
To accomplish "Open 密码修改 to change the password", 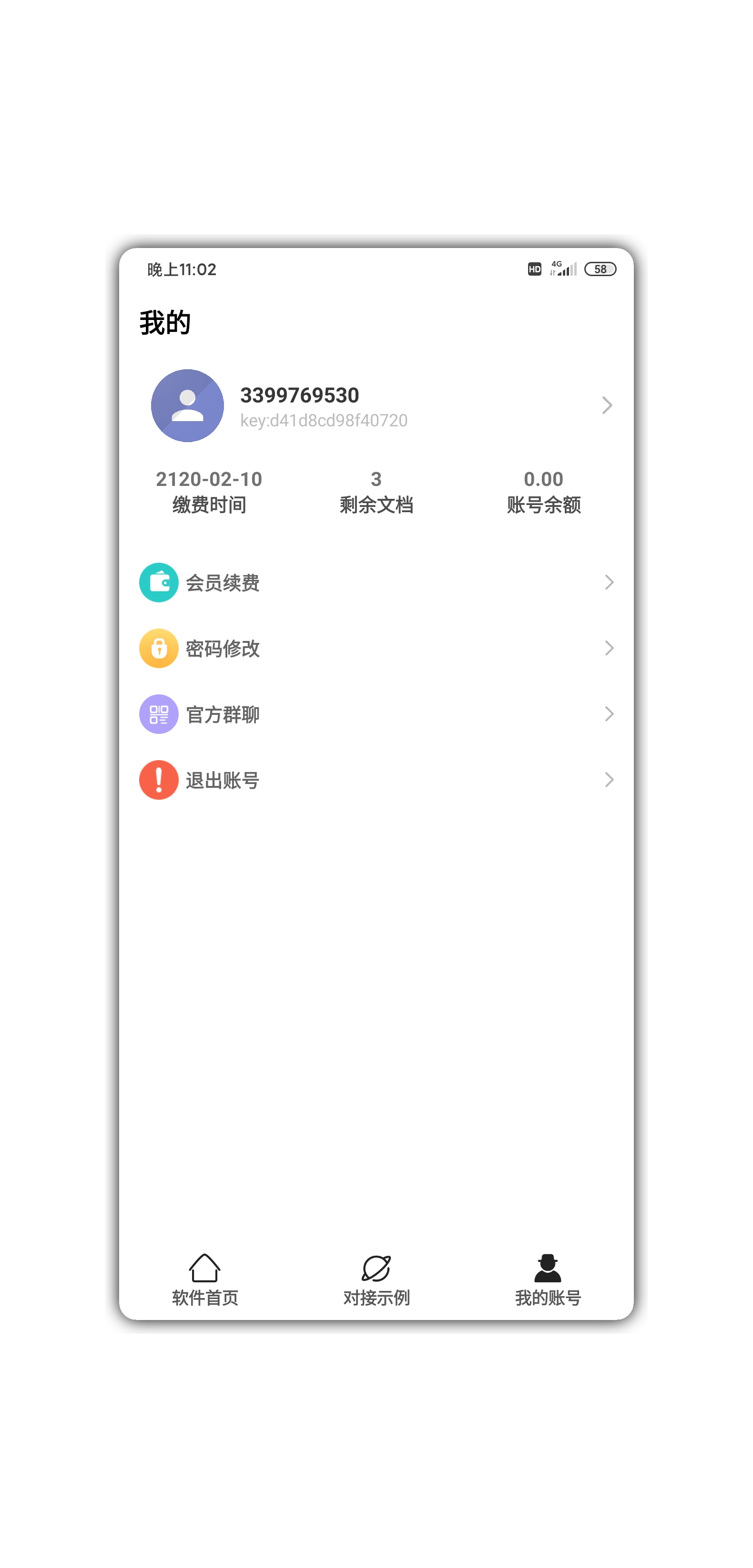I will point(376,648).
